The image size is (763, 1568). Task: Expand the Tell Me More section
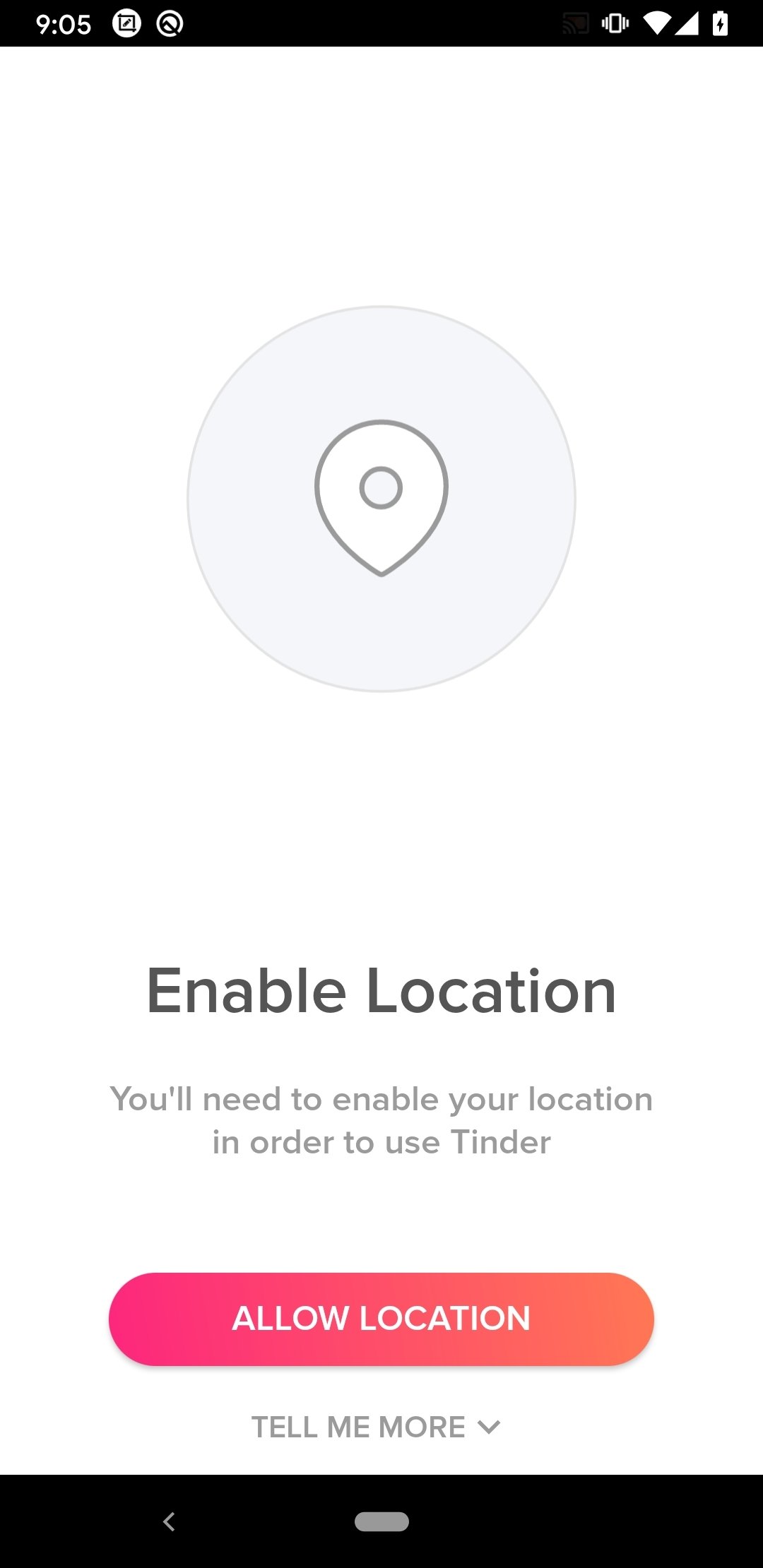[x=376, y=1427]
